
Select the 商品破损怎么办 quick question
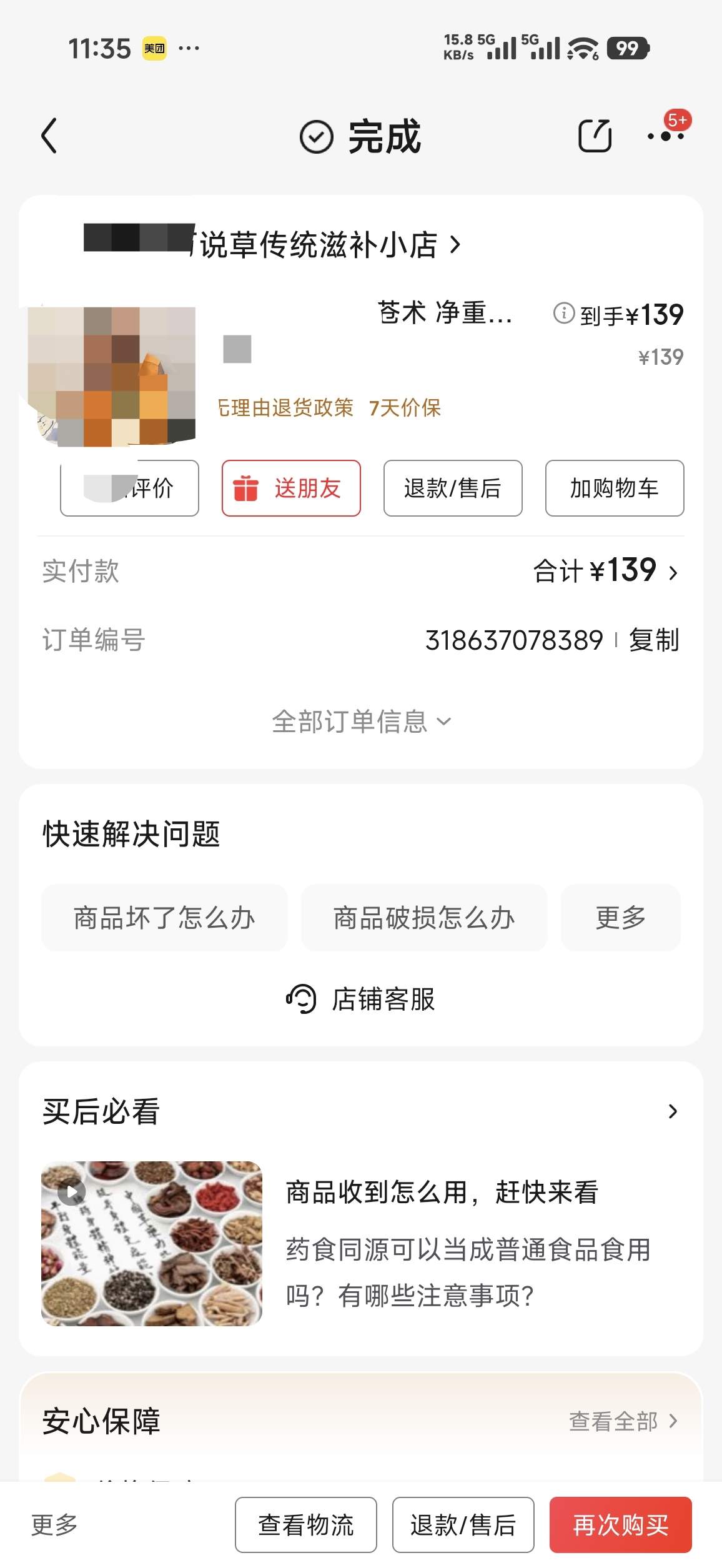click(x=424, y=918)
